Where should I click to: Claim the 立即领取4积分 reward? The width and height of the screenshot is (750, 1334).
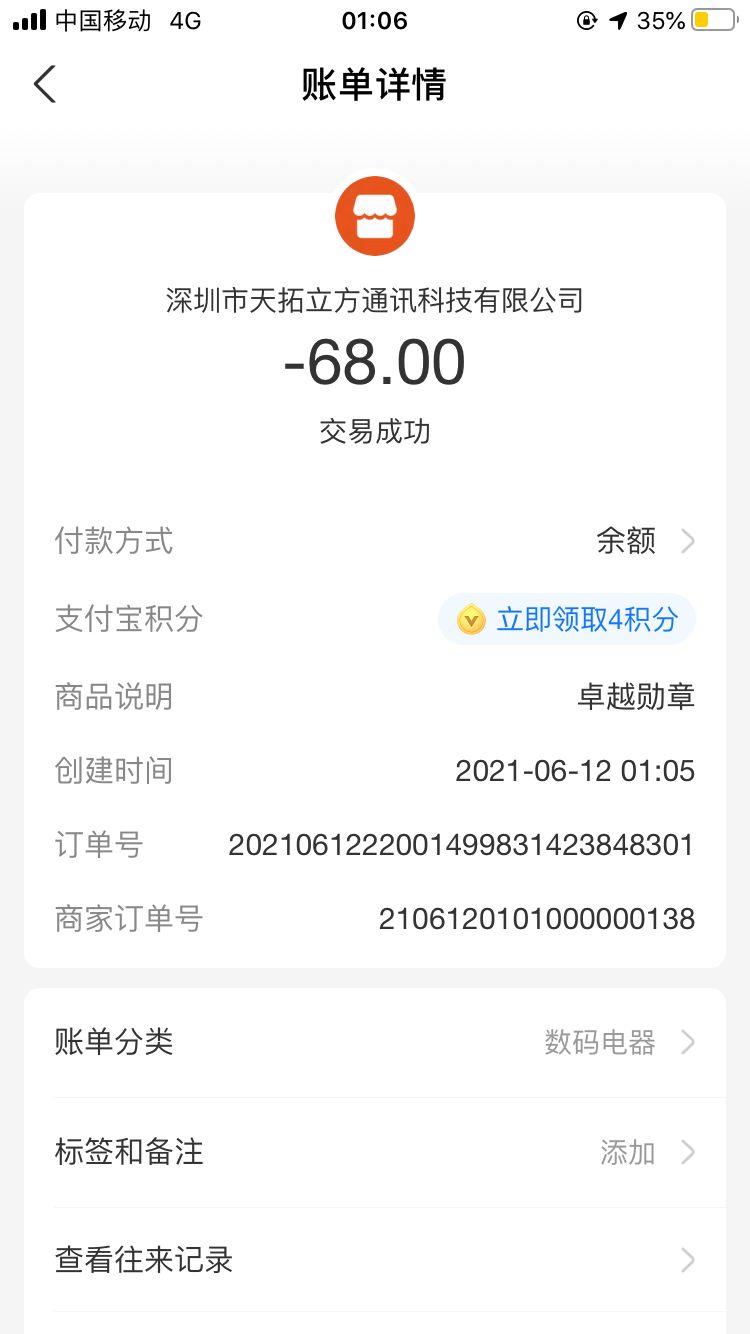coord(567,620)
